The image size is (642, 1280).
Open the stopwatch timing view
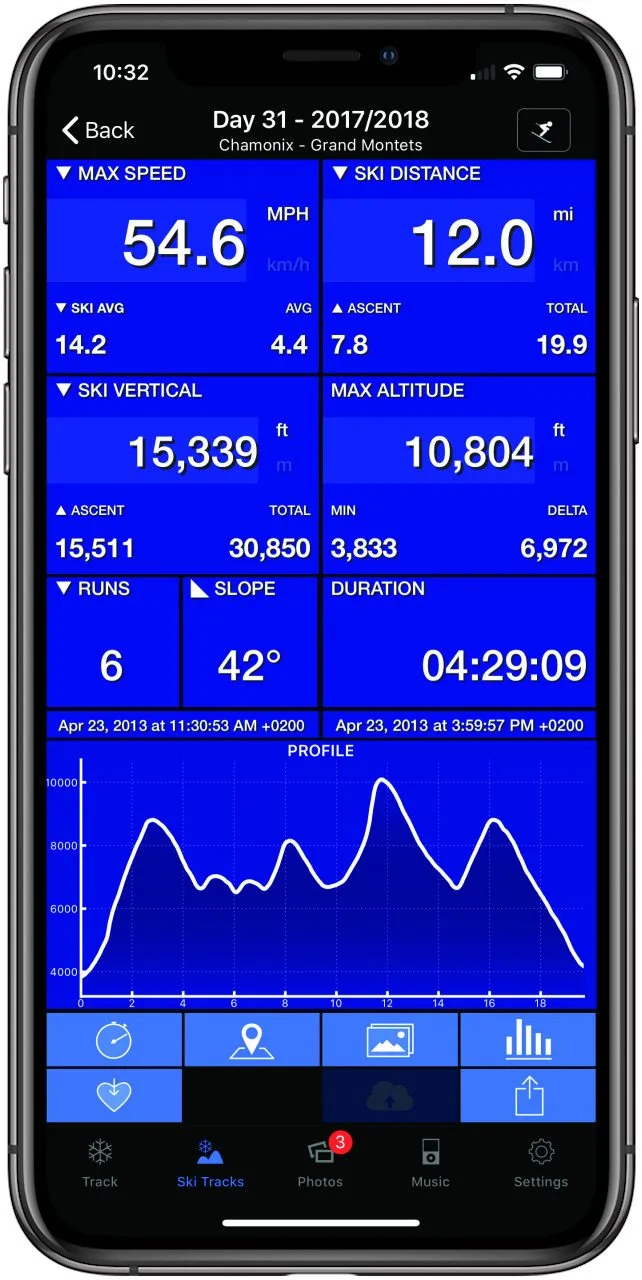pos(114,1040)
